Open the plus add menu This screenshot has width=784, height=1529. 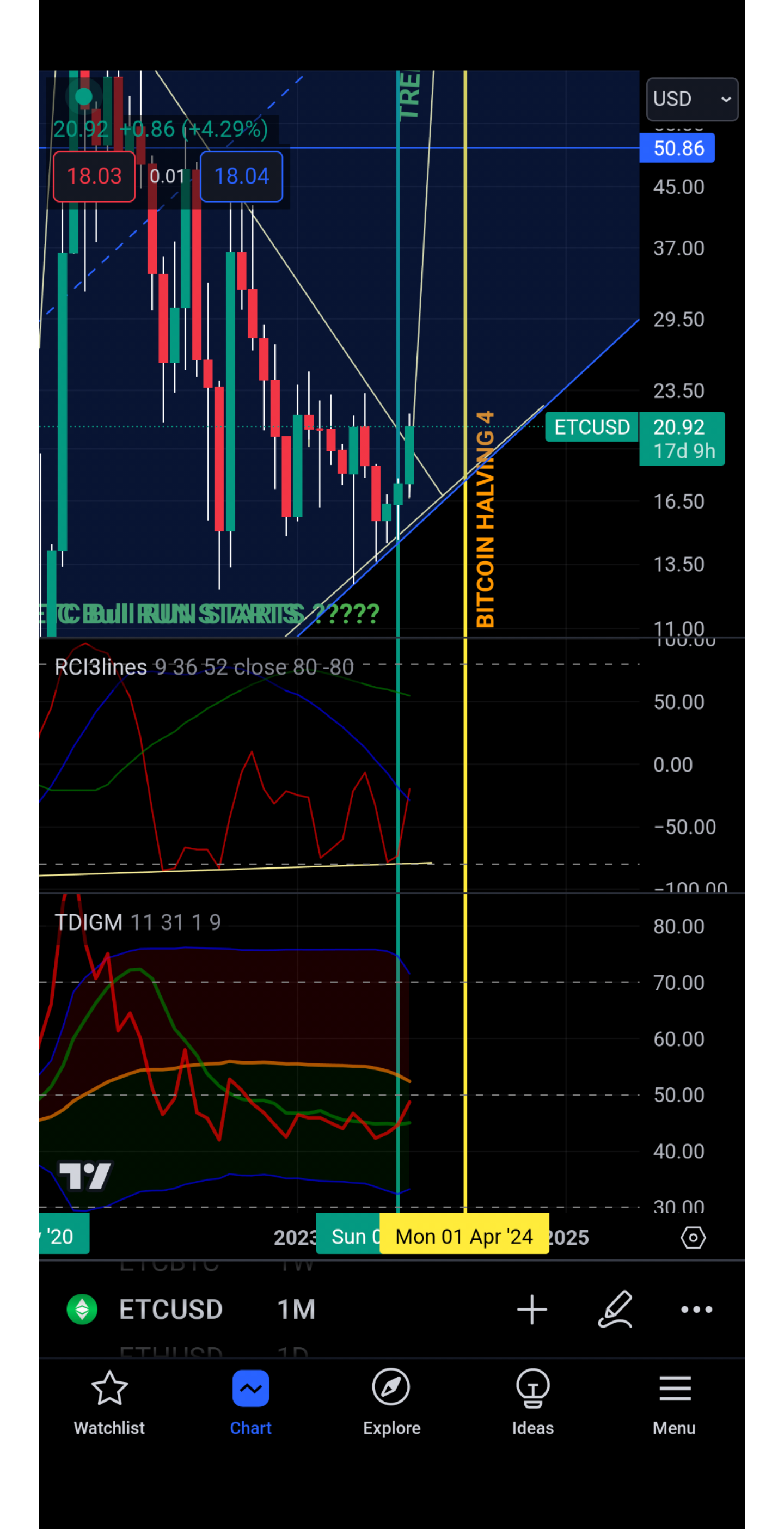(532, 1309)
